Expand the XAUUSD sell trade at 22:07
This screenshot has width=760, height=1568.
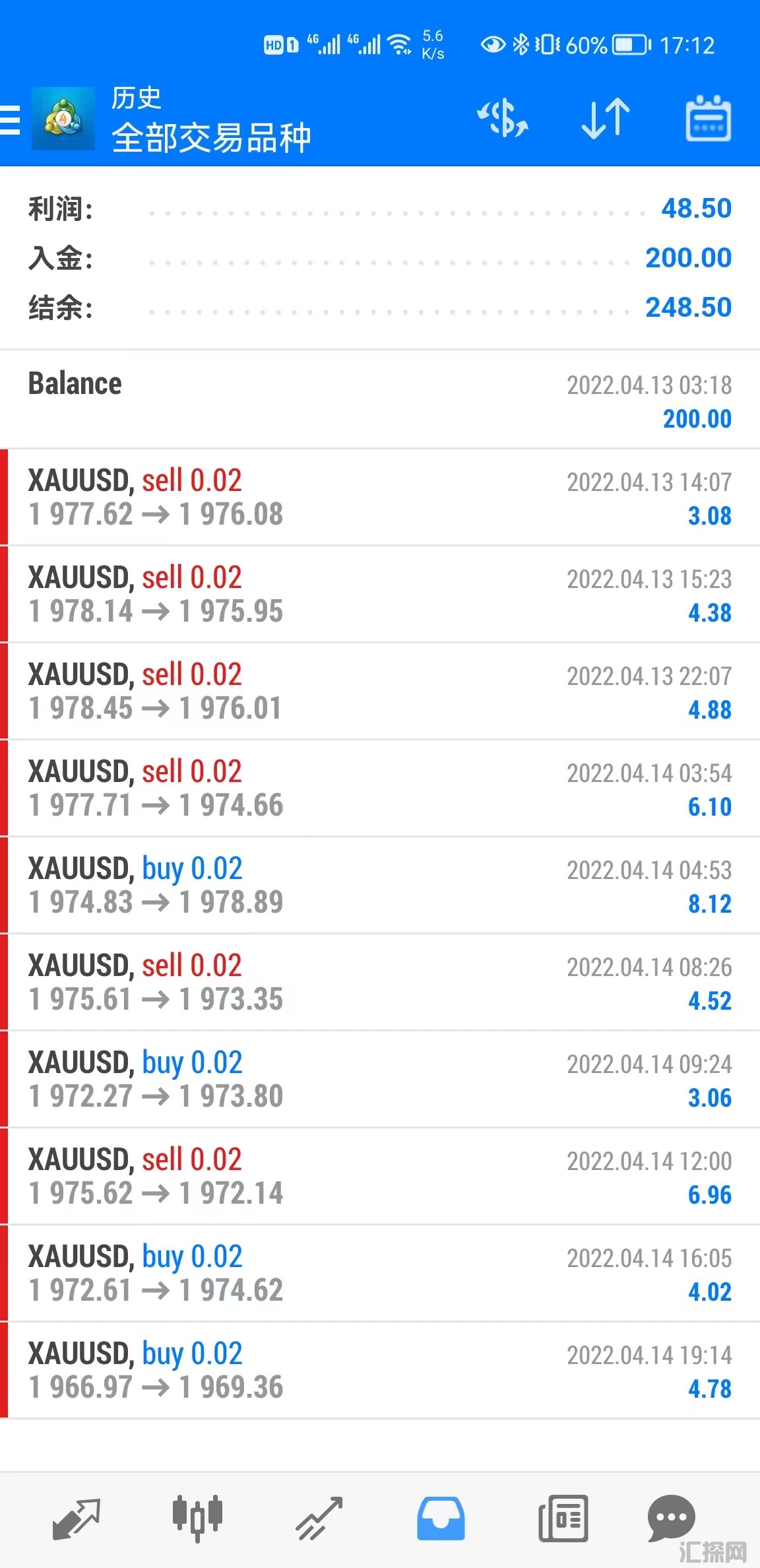[x=380, y=692]
